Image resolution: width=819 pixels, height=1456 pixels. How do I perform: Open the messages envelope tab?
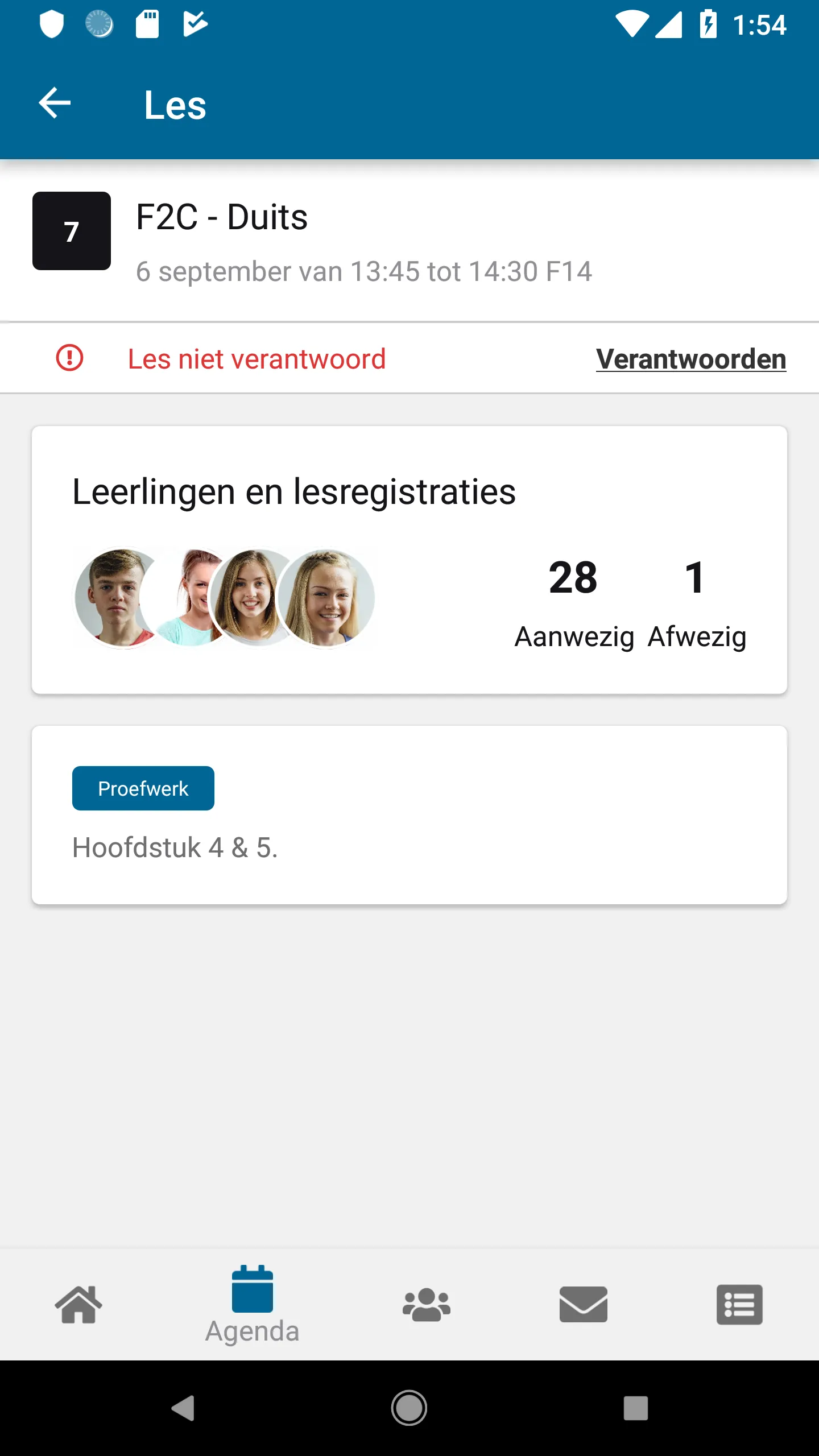pos(583,1305)
